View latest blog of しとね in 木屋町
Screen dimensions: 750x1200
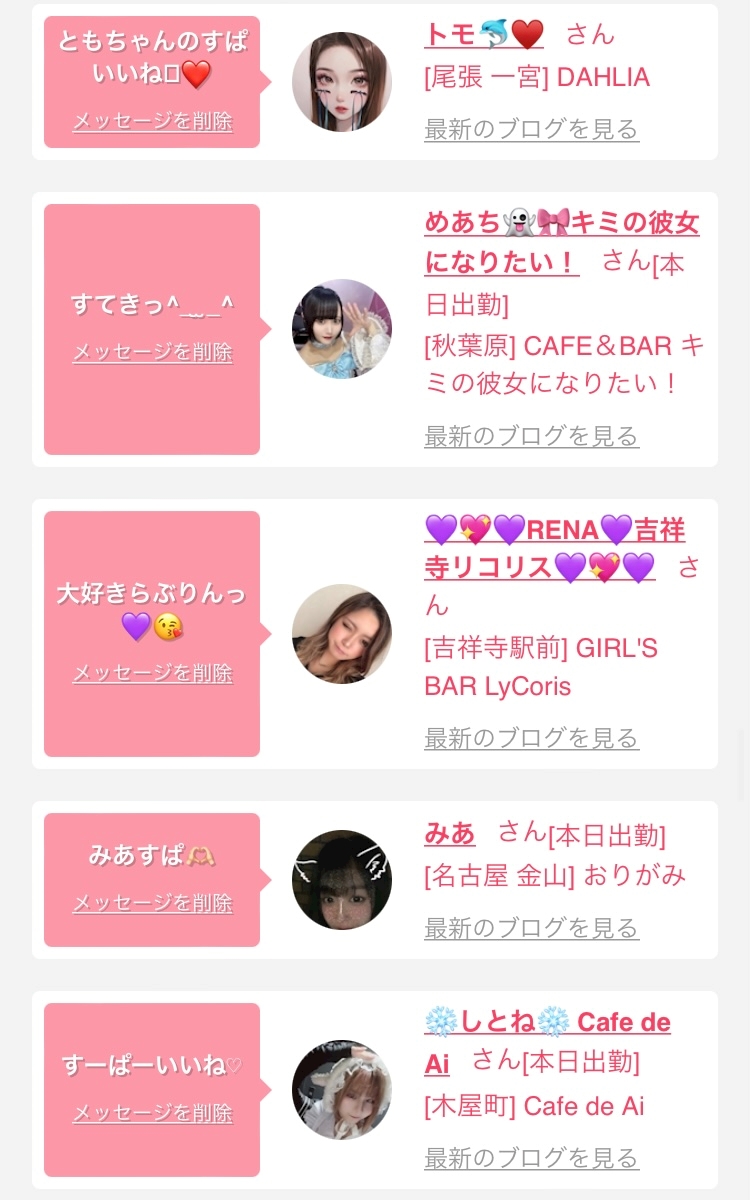coord(531,1158)
